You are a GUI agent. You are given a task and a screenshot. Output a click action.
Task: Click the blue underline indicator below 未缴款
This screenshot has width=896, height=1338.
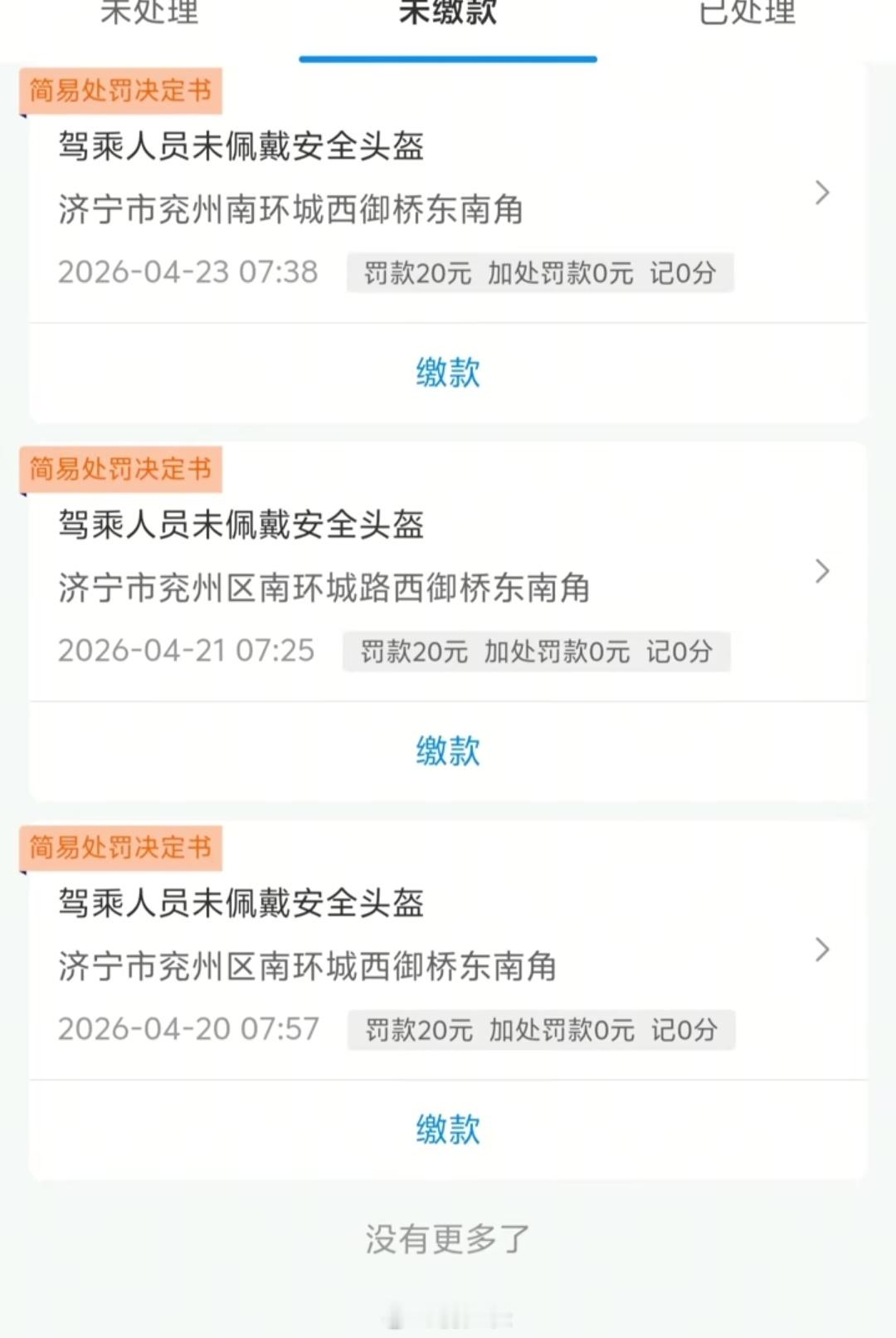click(447, 57)
